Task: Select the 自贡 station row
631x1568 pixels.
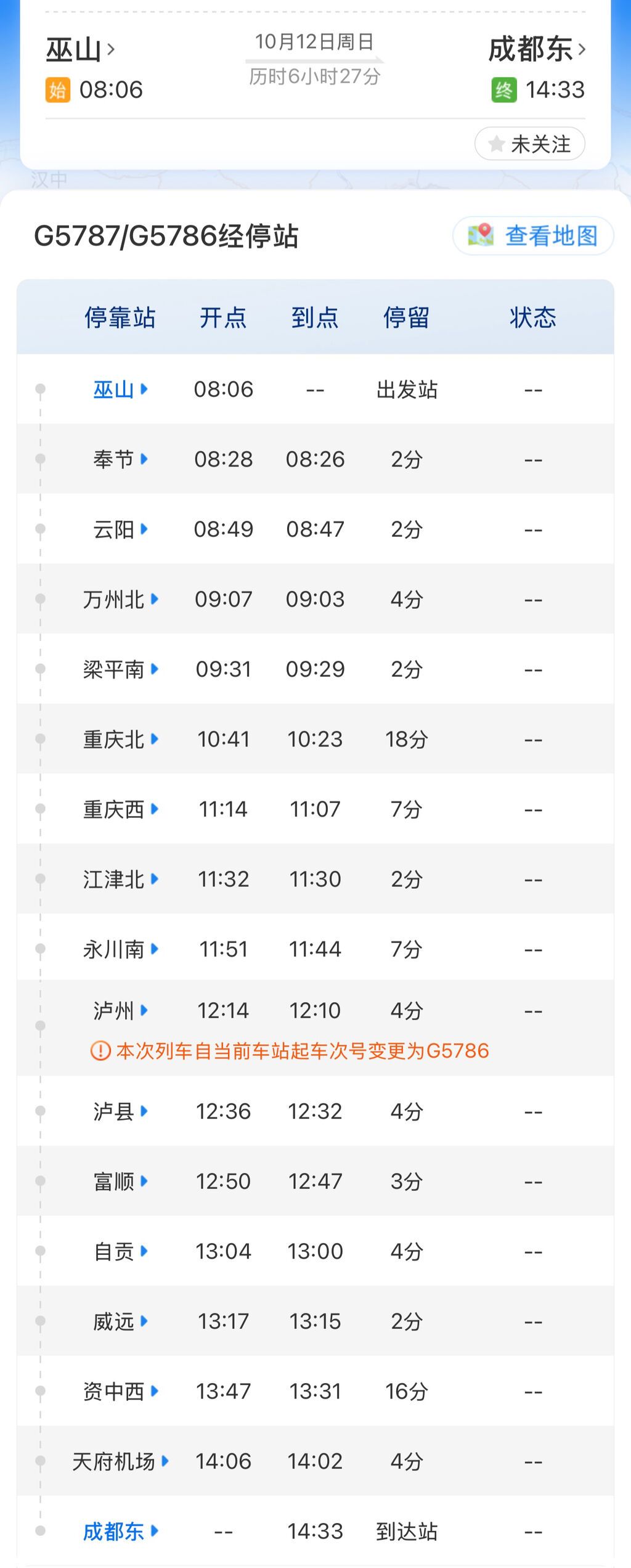Action: (x=120, y=1251)
